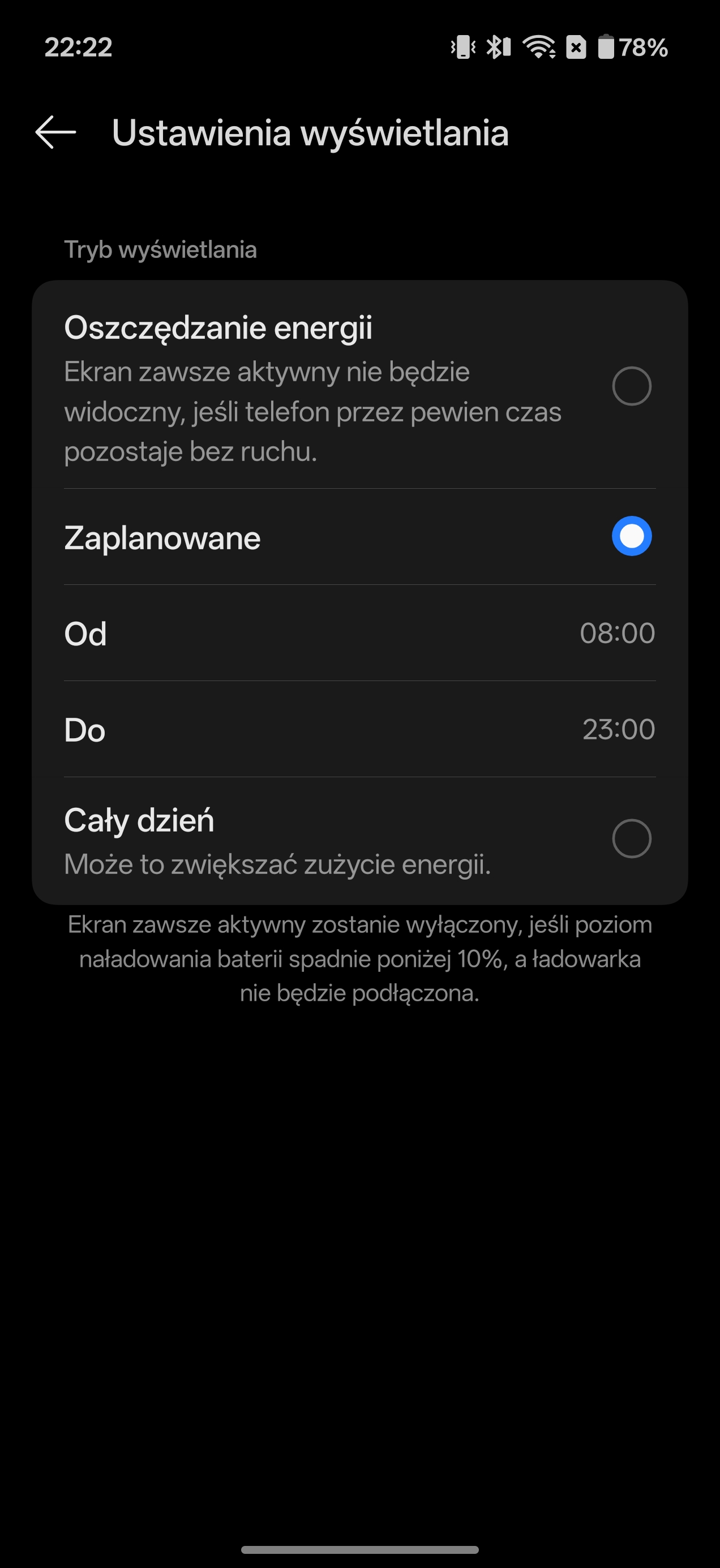The width and height of the screenshot is (720, 1568).
Task: Select the Oszczędzanie energii display mode
Action: pyautogui.click(x=631, y=386)
